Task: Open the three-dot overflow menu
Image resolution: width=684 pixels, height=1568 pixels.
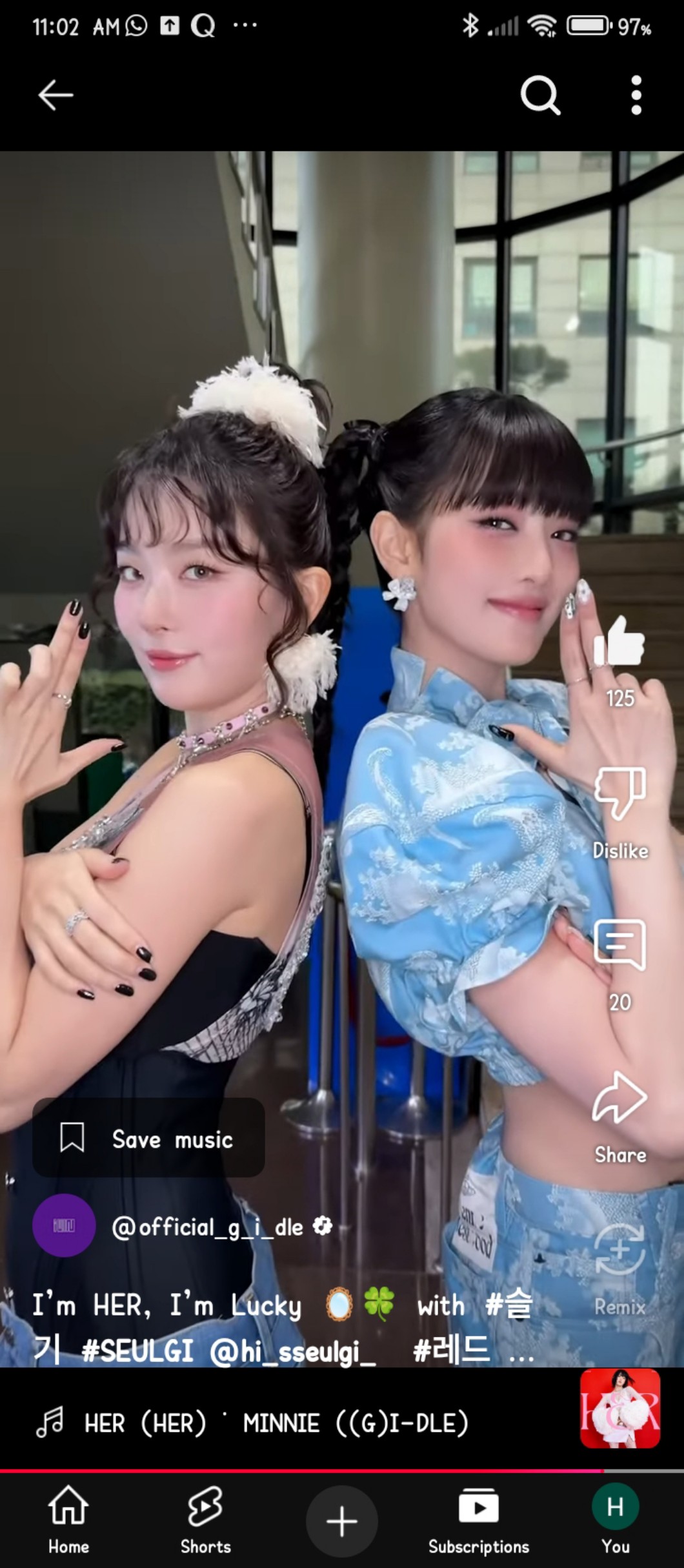Action: (636, 96)
